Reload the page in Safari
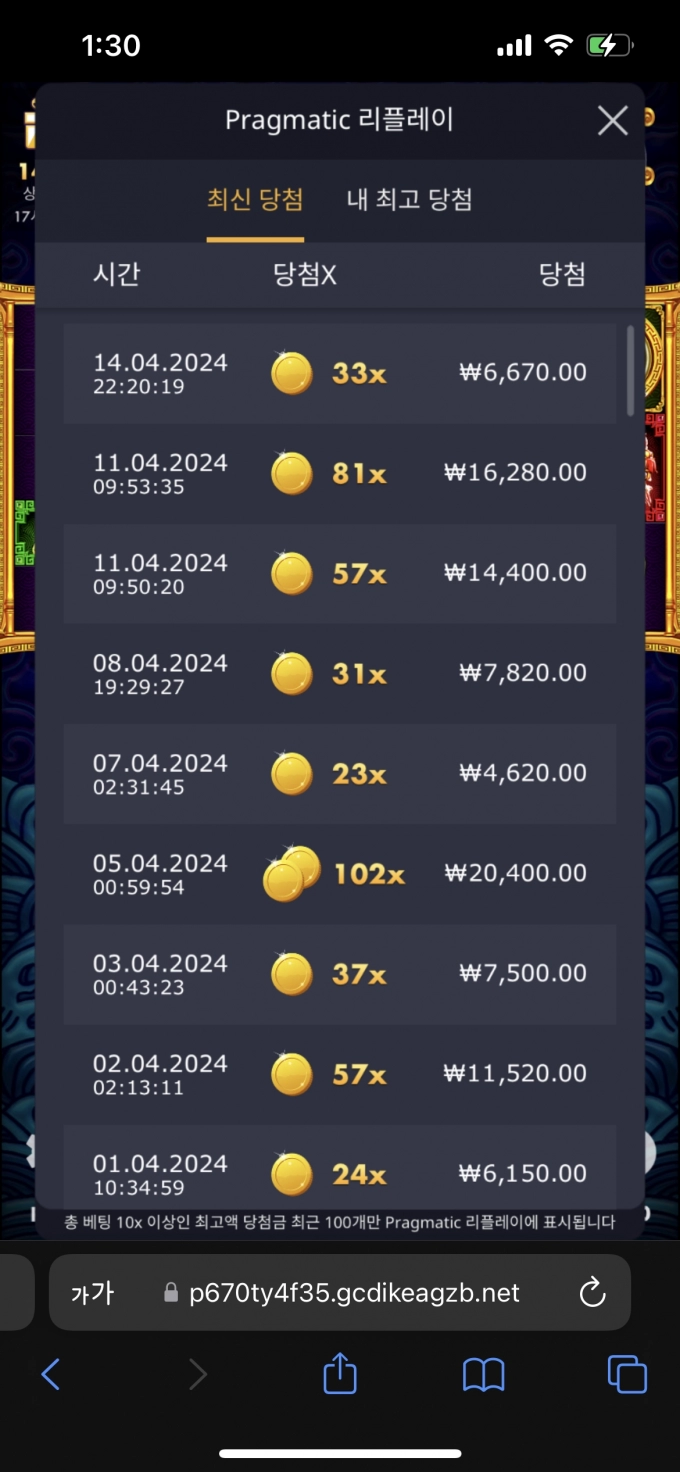 click(592, 1293)
